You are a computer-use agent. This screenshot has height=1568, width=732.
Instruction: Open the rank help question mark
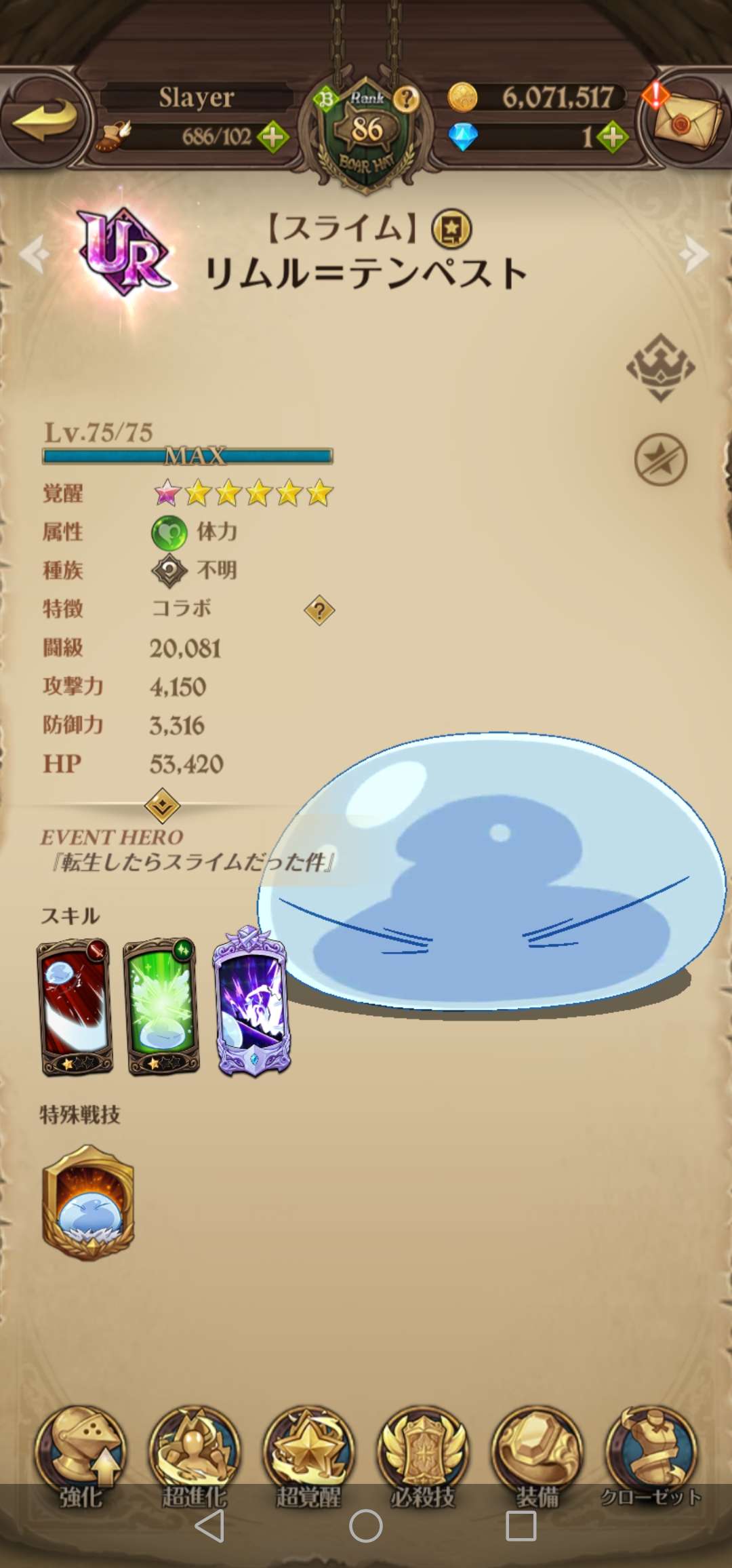tap(407, 99)
